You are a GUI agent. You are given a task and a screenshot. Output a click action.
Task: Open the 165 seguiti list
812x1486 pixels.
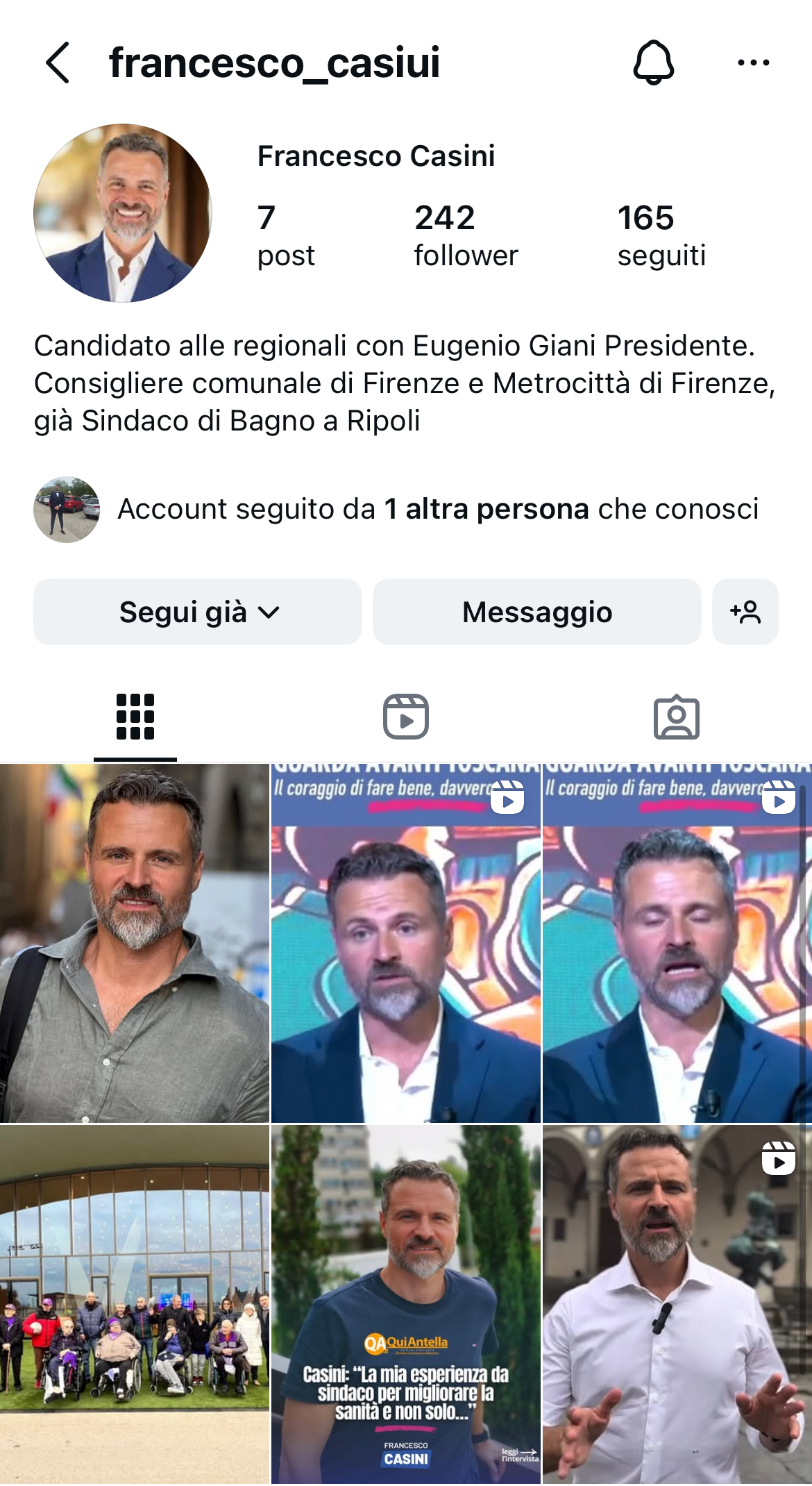click(x=661, y=235)
